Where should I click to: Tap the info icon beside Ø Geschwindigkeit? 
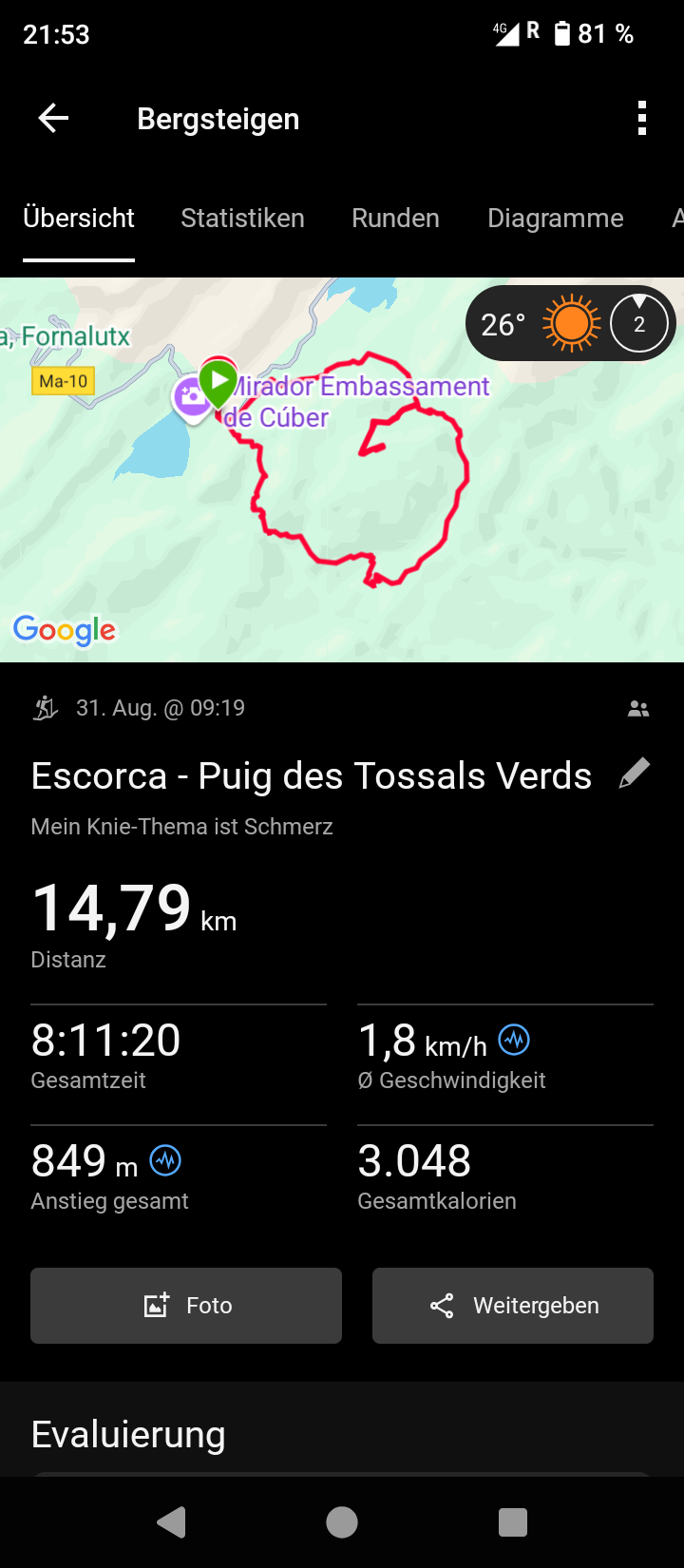(x=514, y=1040)
